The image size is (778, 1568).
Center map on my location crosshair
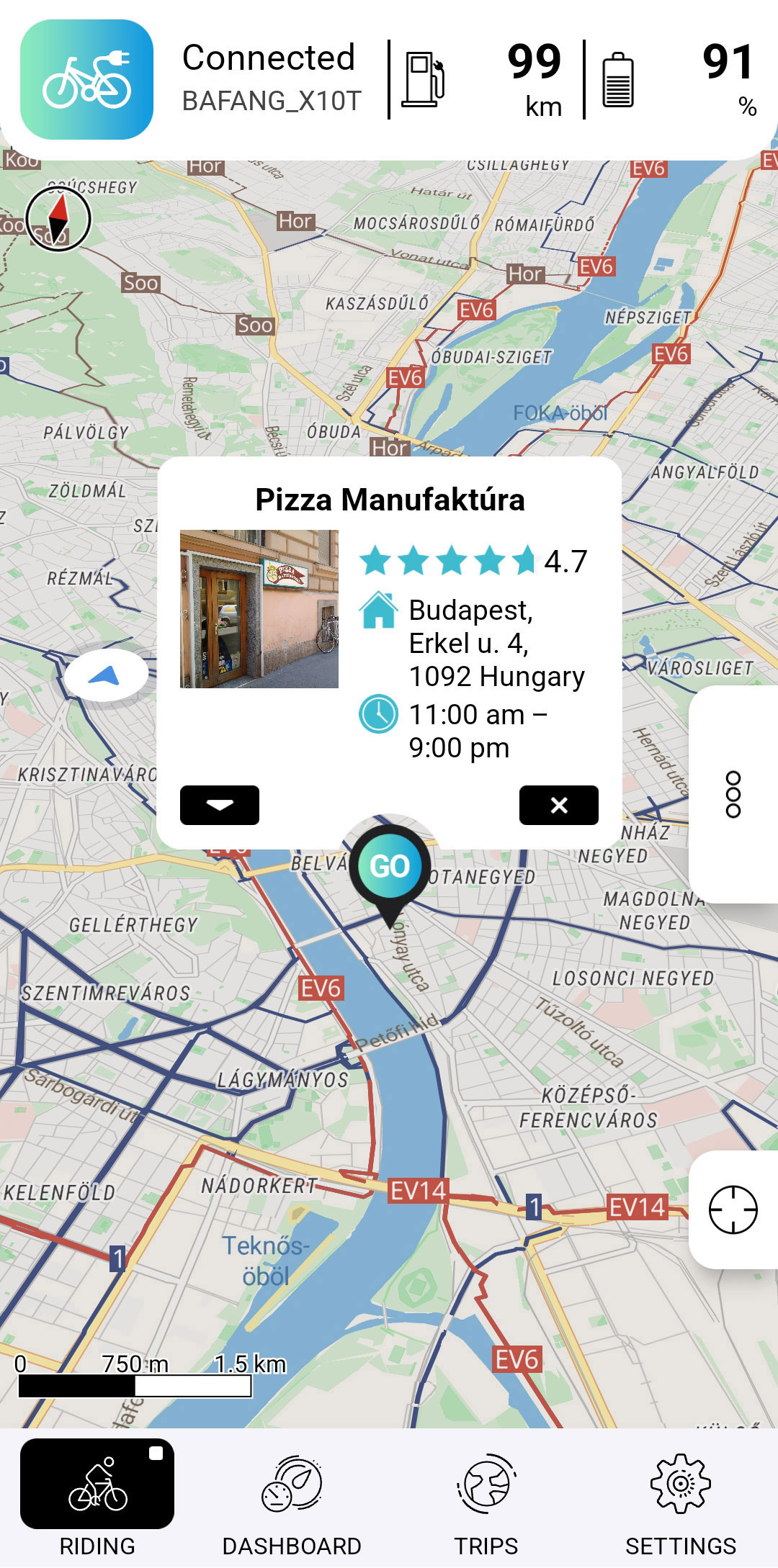(x=733, y=1209)
